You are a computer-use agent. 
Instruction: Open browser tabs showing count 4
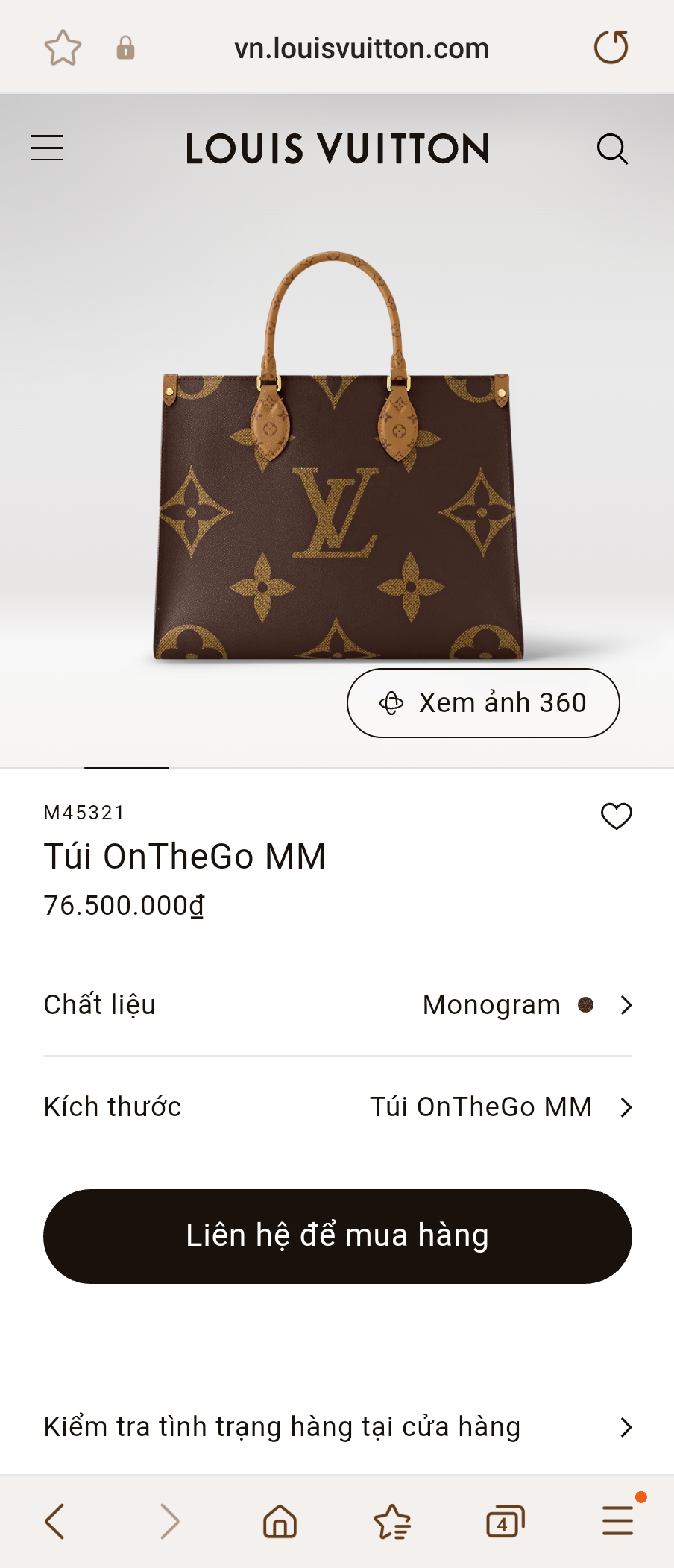tap(504, 1522)
